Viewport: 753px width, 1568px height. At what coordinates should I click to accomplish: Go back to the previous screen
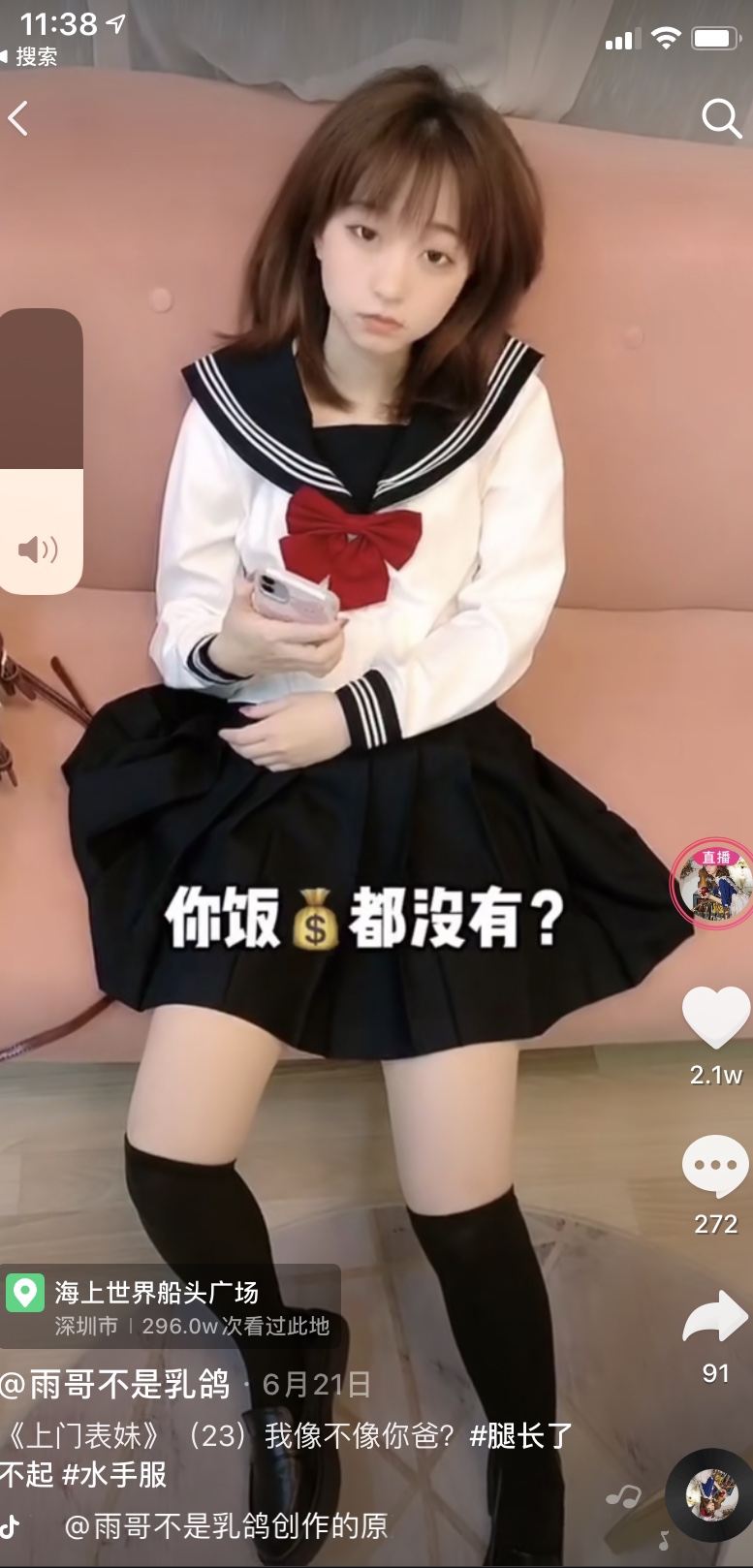[19, 118]
